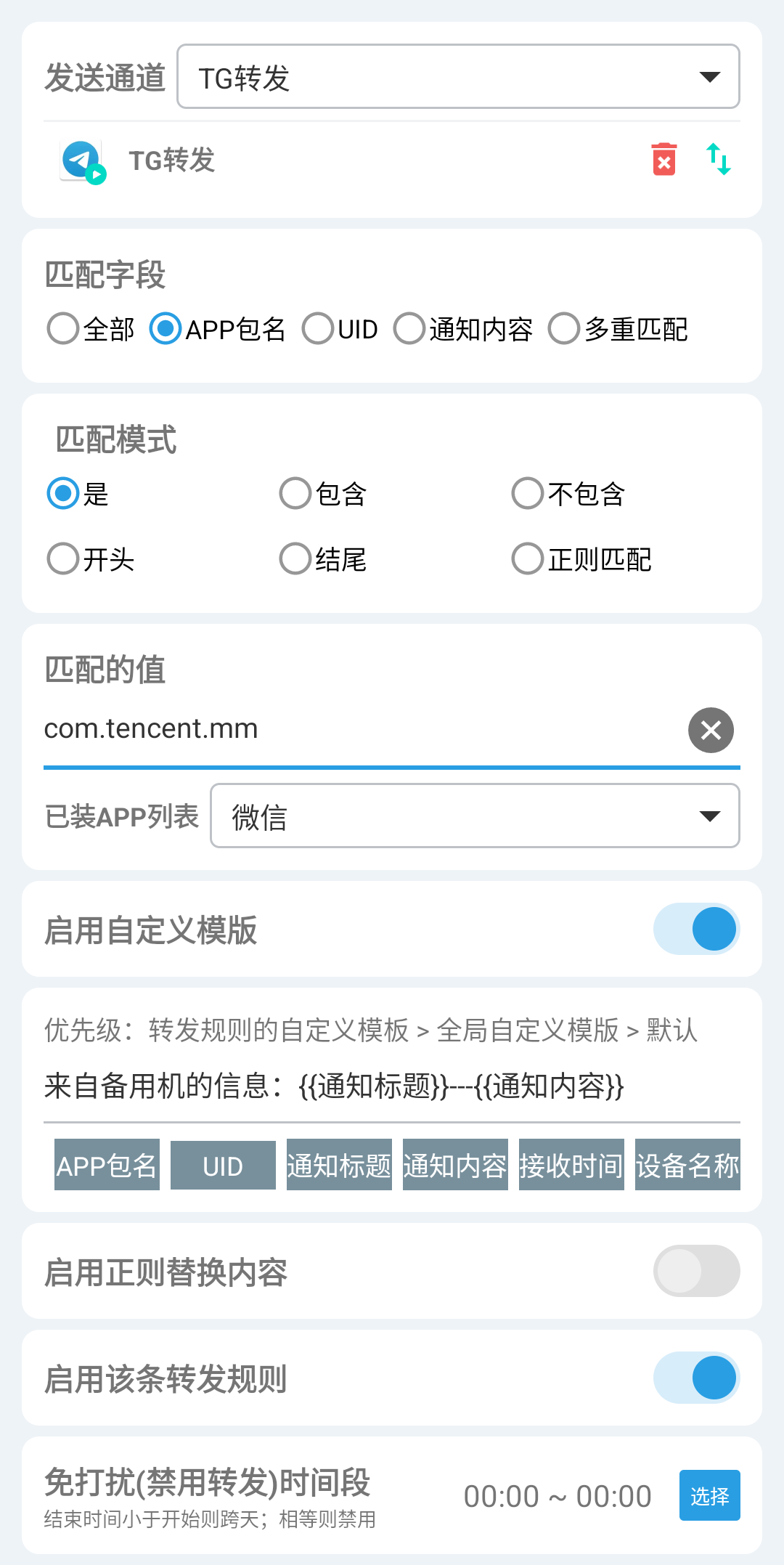
Task: Choose the 结尾 match mode
Action: 295,559
